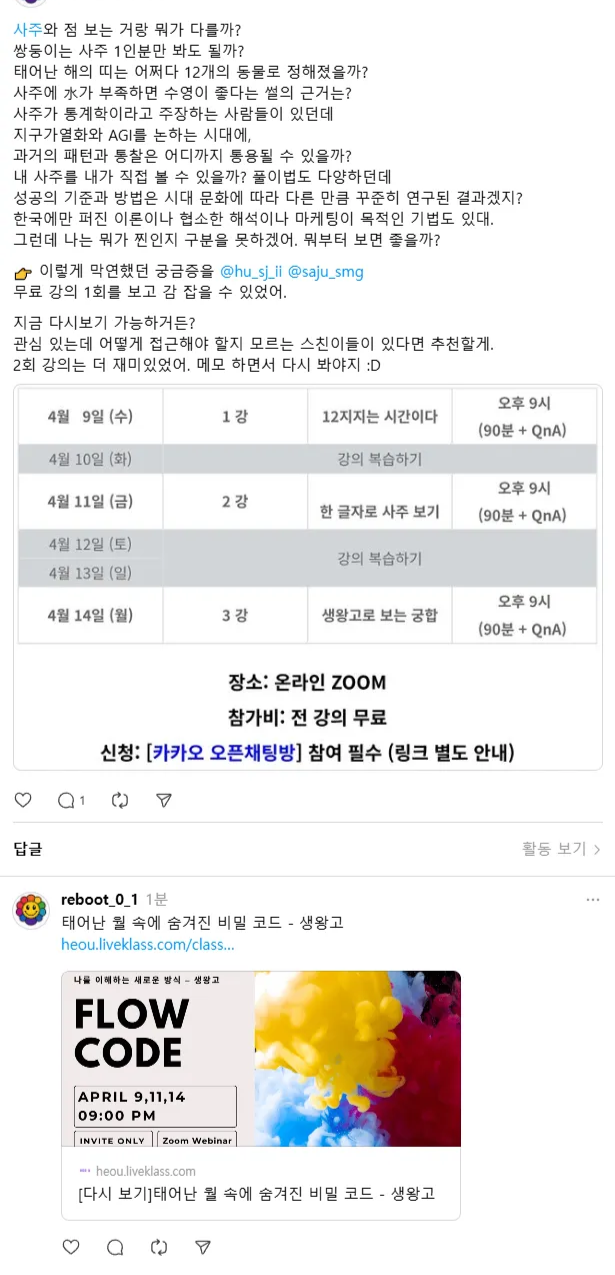Viewport: 615px width, 1275px height.
Task: Open the heou.liveklass.com/class link
Action: pyautogui.click(x=148, y=944)
